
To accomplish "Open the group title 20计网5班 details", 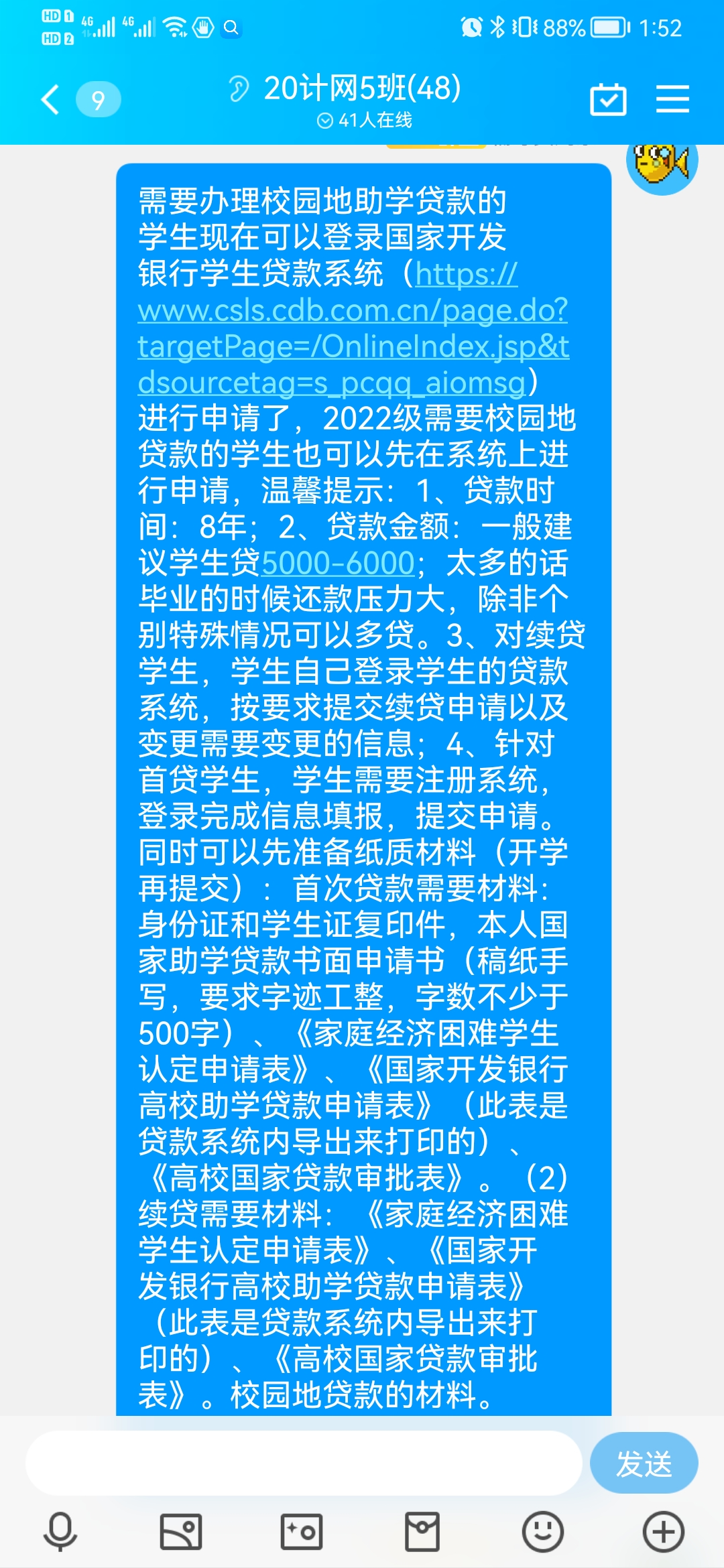I will 362,88.
